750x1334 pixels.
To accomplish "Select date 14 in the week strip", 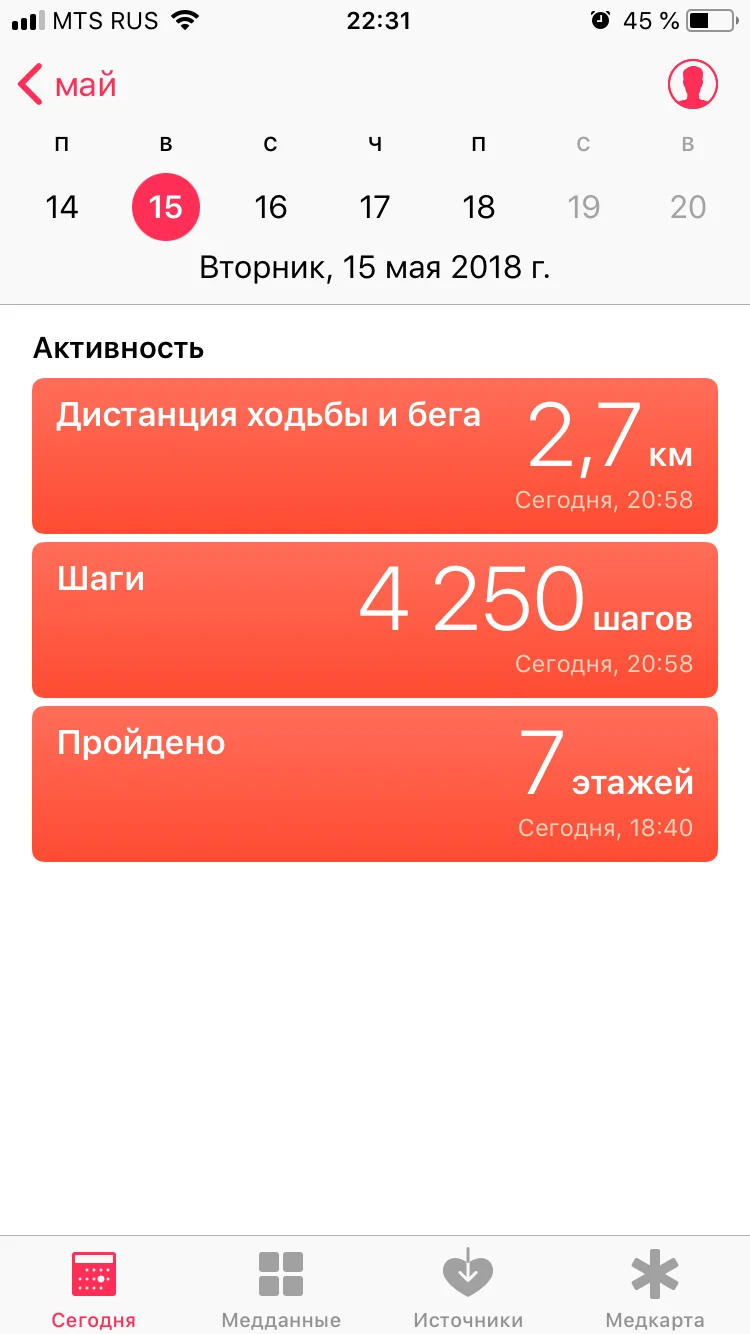I will point(62,207).
